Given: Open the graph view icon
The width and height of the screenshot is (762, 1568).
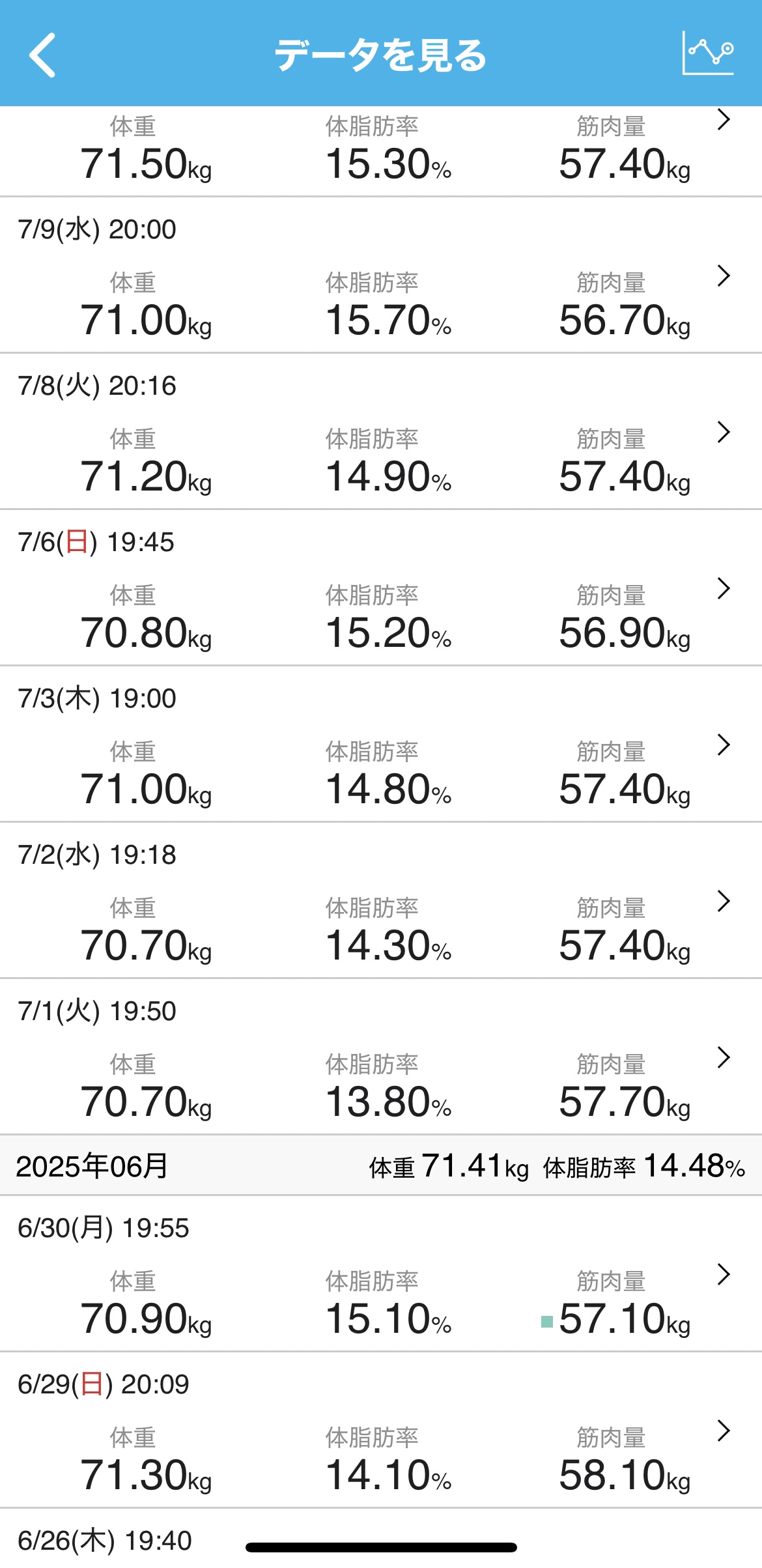Looking at the screenshot, I should point(708,53).
